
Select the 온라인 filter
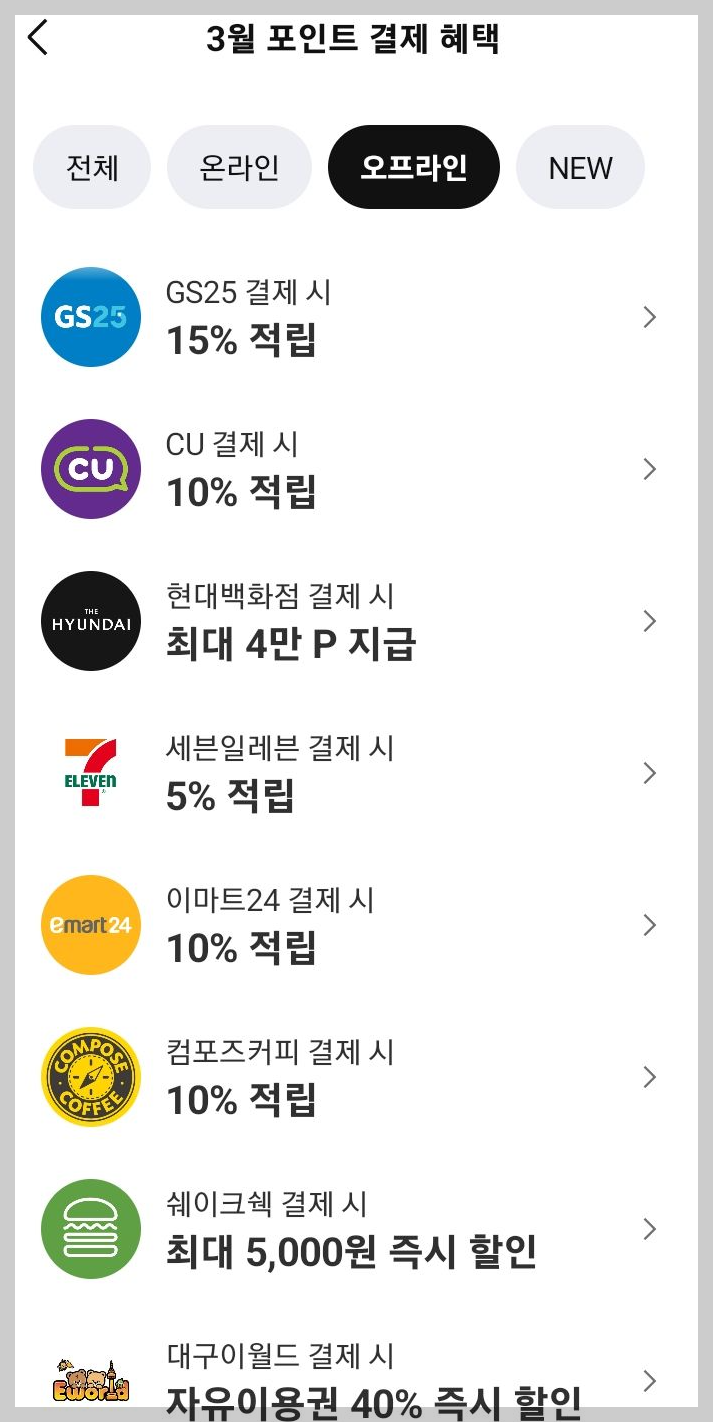pos(239,167)
